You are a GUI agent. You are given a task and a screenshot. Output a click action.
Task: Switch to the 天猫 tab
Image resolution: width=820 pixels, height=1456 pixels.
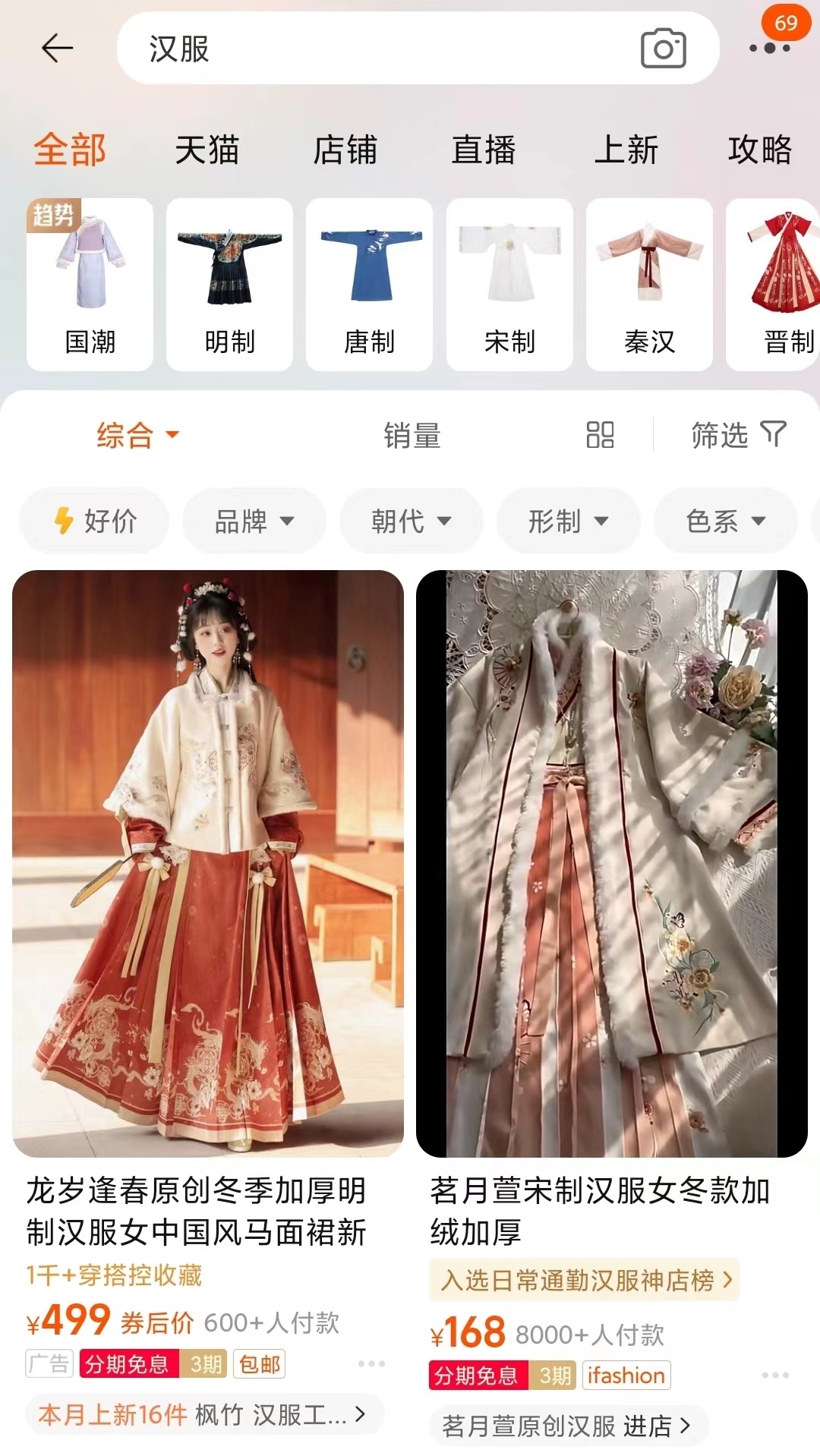point(207,150)
